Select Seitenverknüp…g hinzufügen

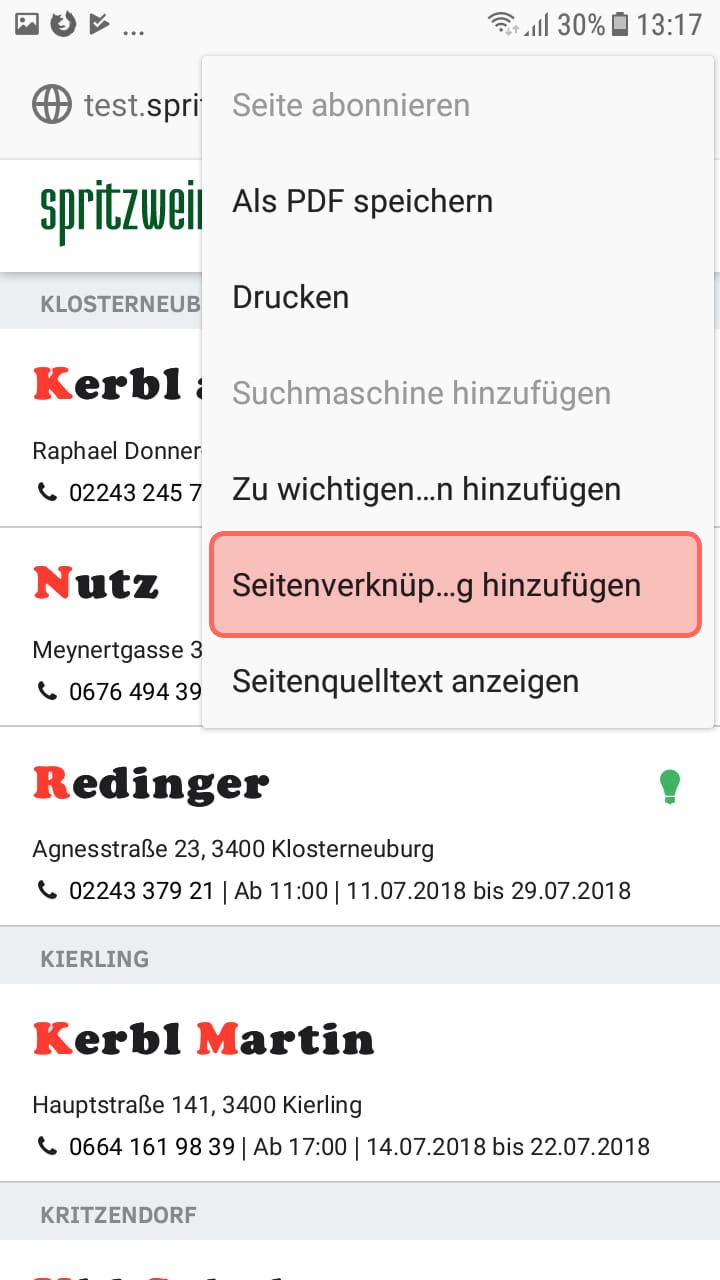pos(455,585)
